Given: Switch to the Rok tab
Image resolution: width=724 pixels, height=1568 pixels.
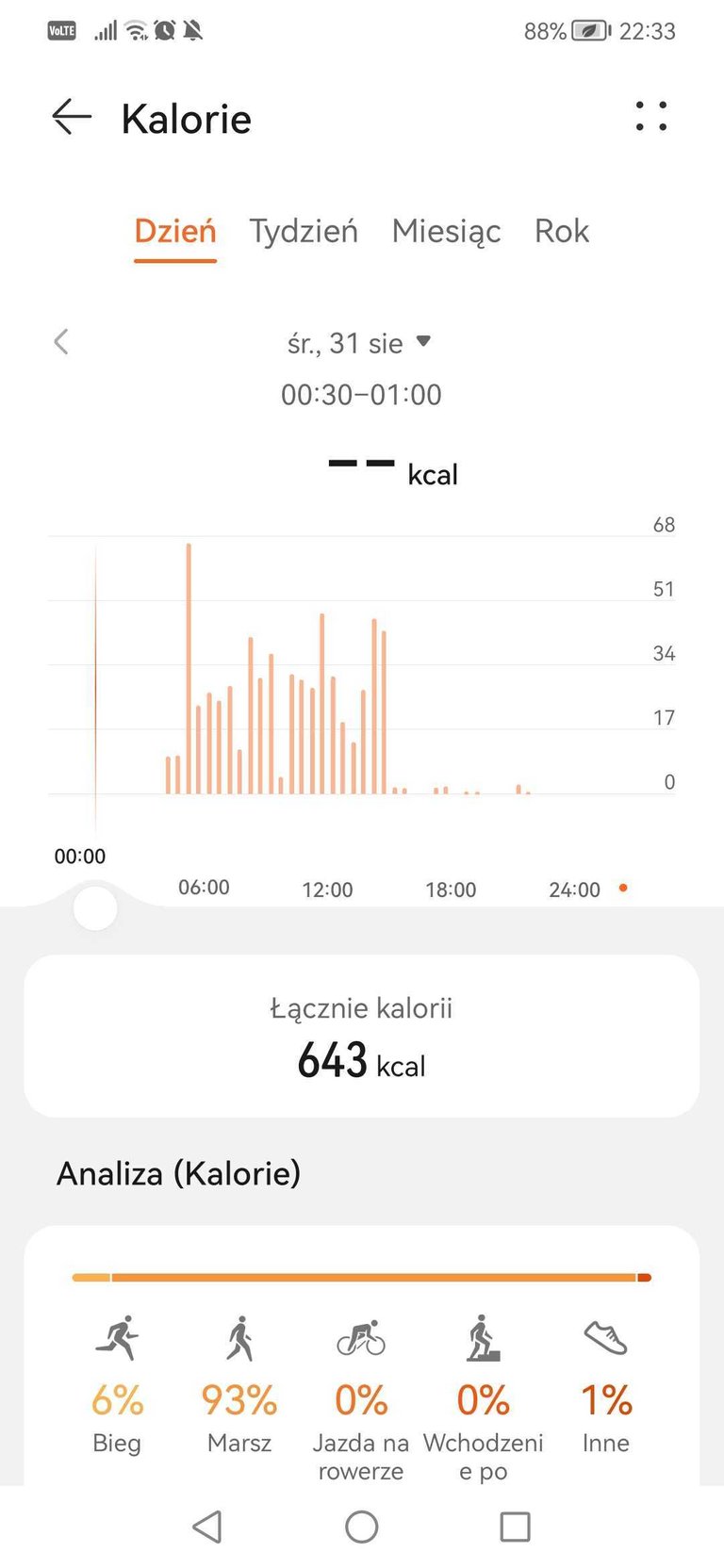Looking at the screenshot, I should [x=562, y=232].
